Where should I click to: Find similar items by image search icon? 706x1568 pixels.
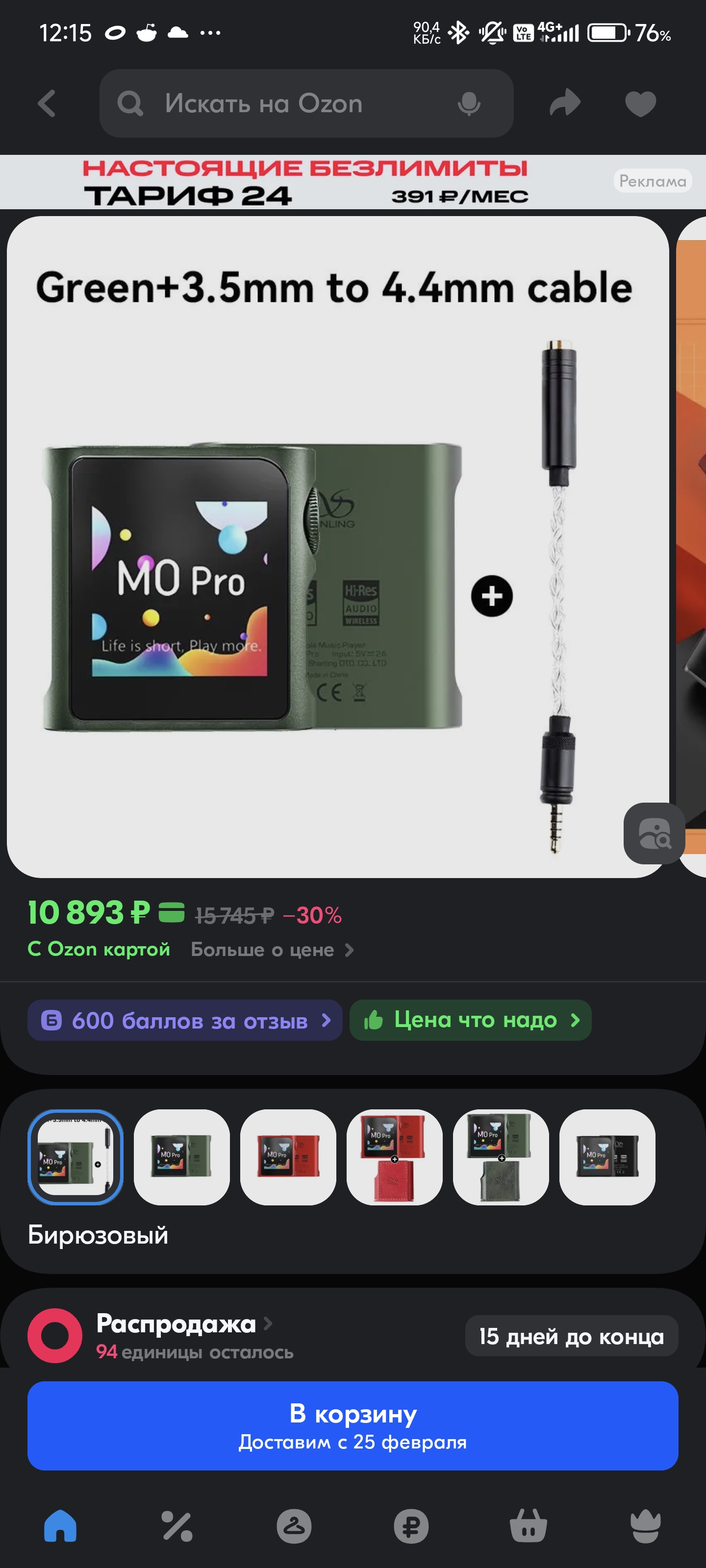(x=654, y=833)
